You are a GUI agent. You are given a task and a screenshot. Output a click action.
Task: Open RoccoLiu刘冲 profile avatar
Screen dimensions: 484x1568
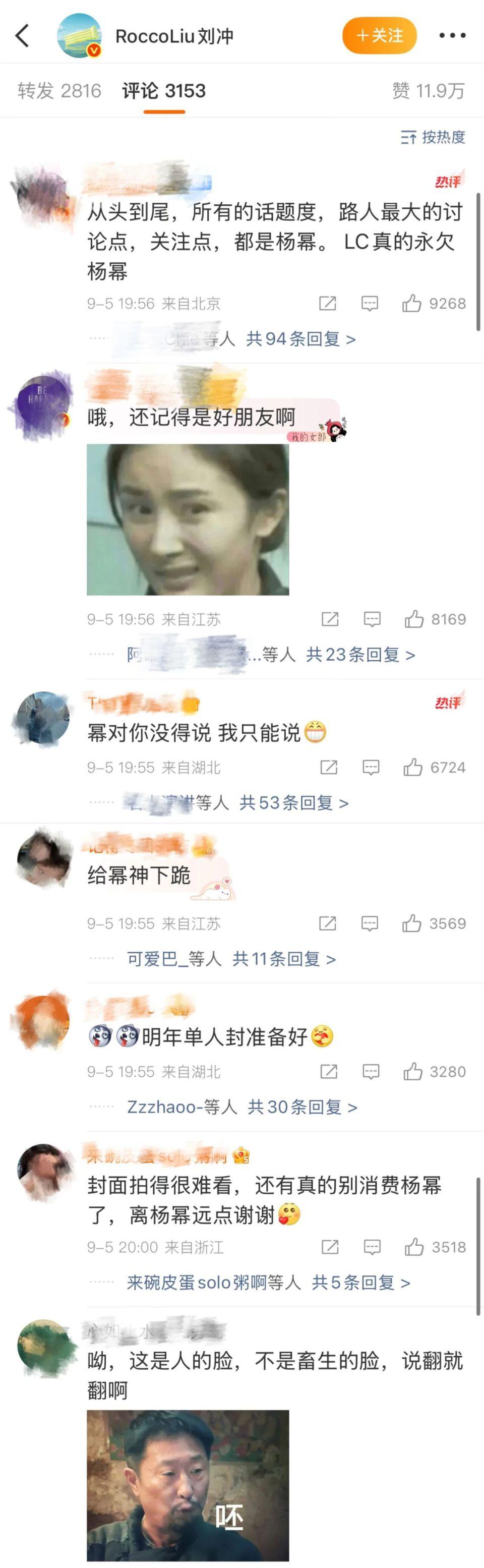coord(79,35)
